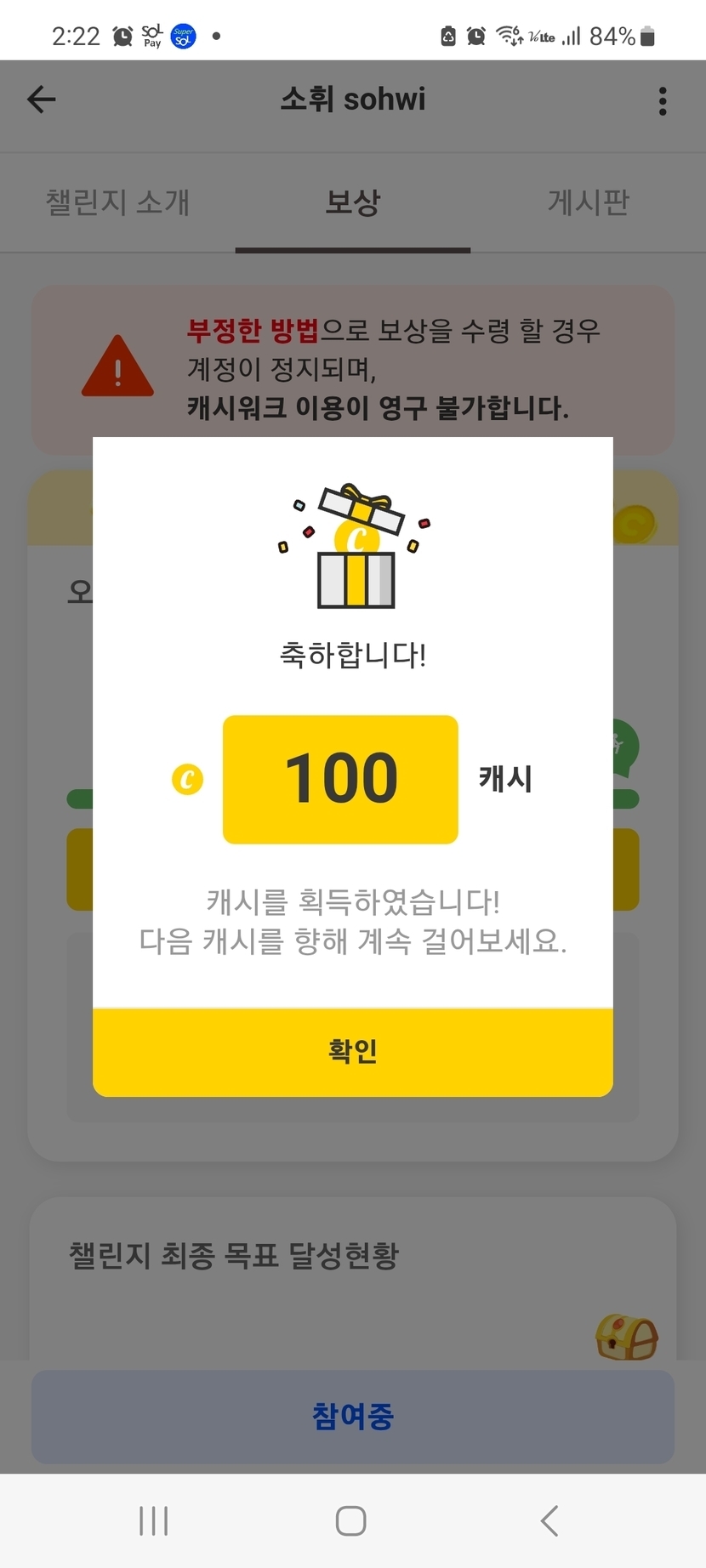
Task: Go back using the top-left arrow
Action: tap(41, 100)
